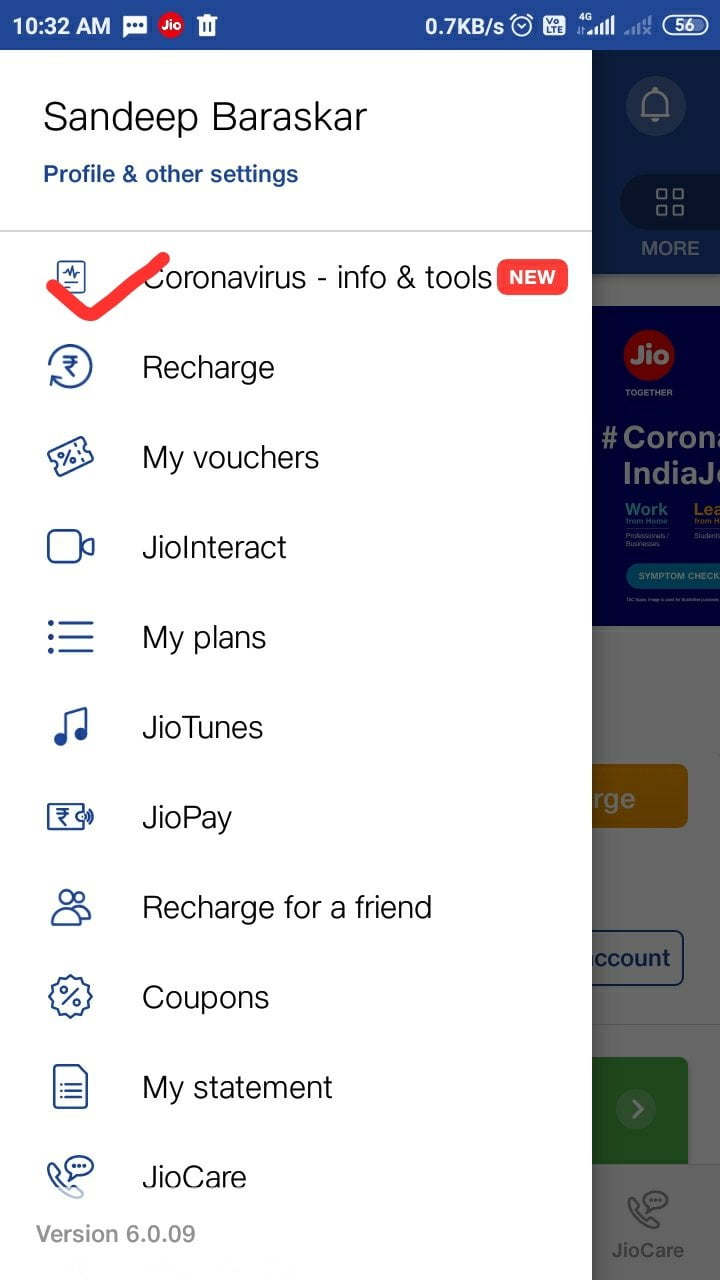Launch JioInteract

(214, 547)
